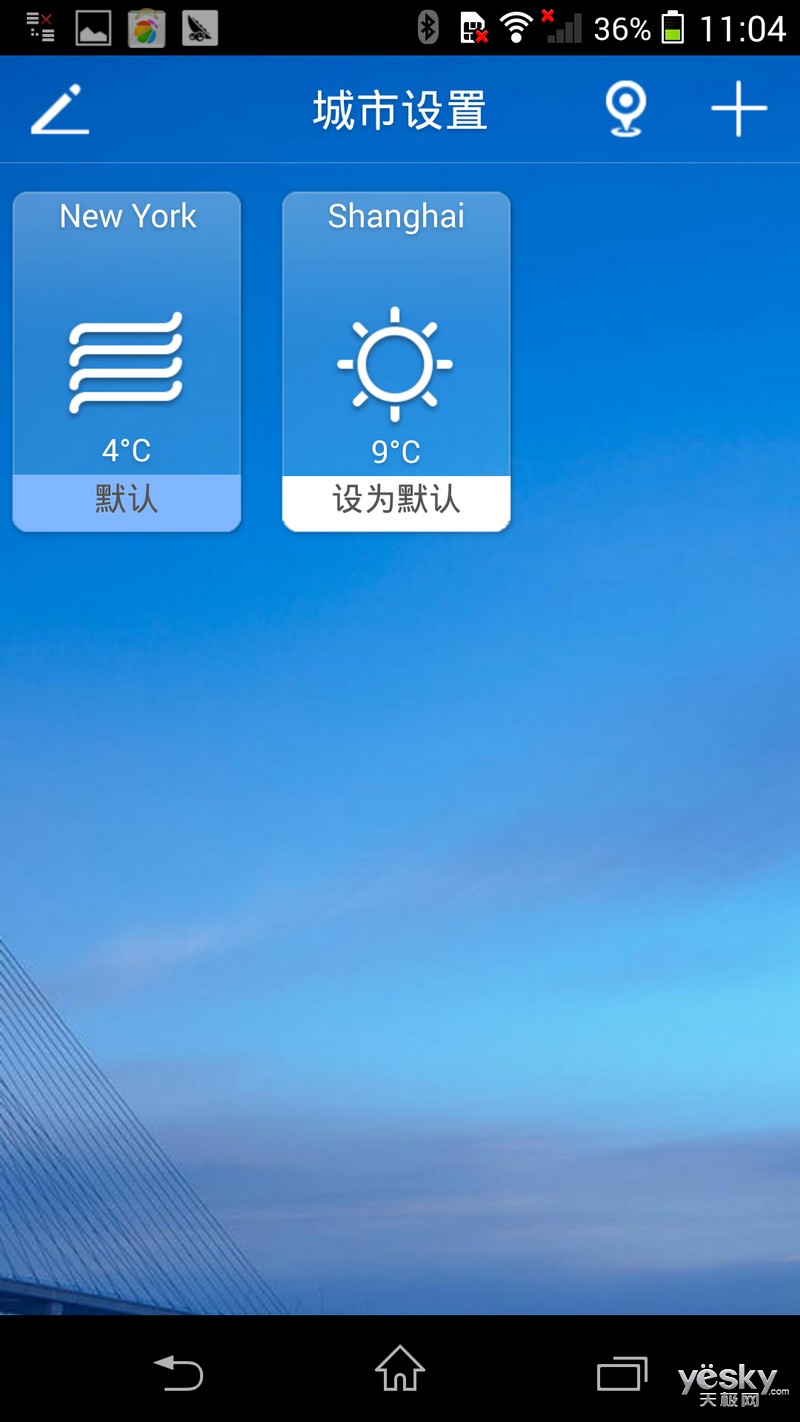Add a new city with the plus icon
The width and height of the screenshot is (800, 1422).
[739, 109]
